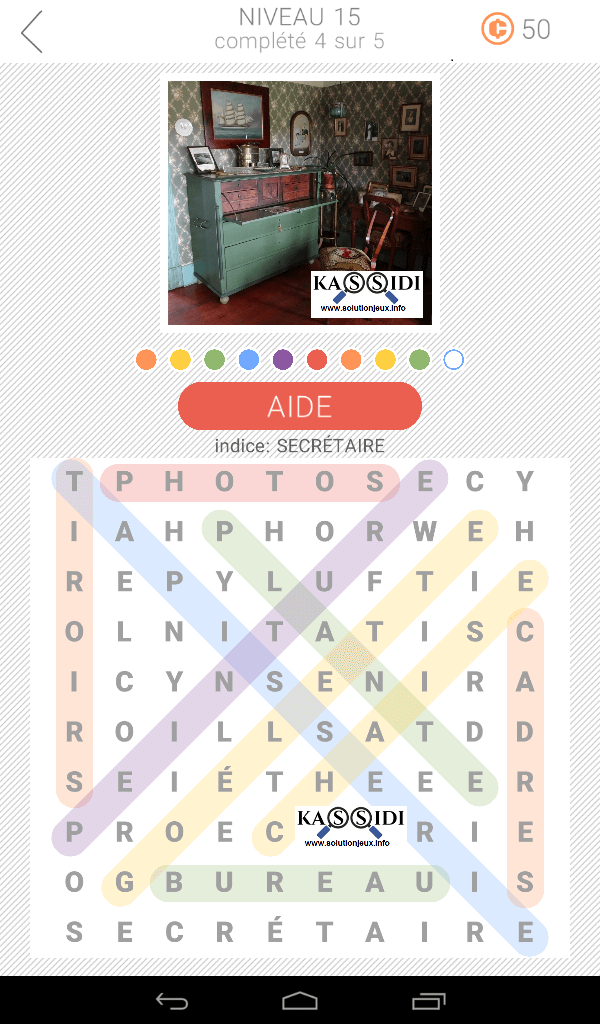
Task: Go back using the top-left arrow
Action: point(32,31)
